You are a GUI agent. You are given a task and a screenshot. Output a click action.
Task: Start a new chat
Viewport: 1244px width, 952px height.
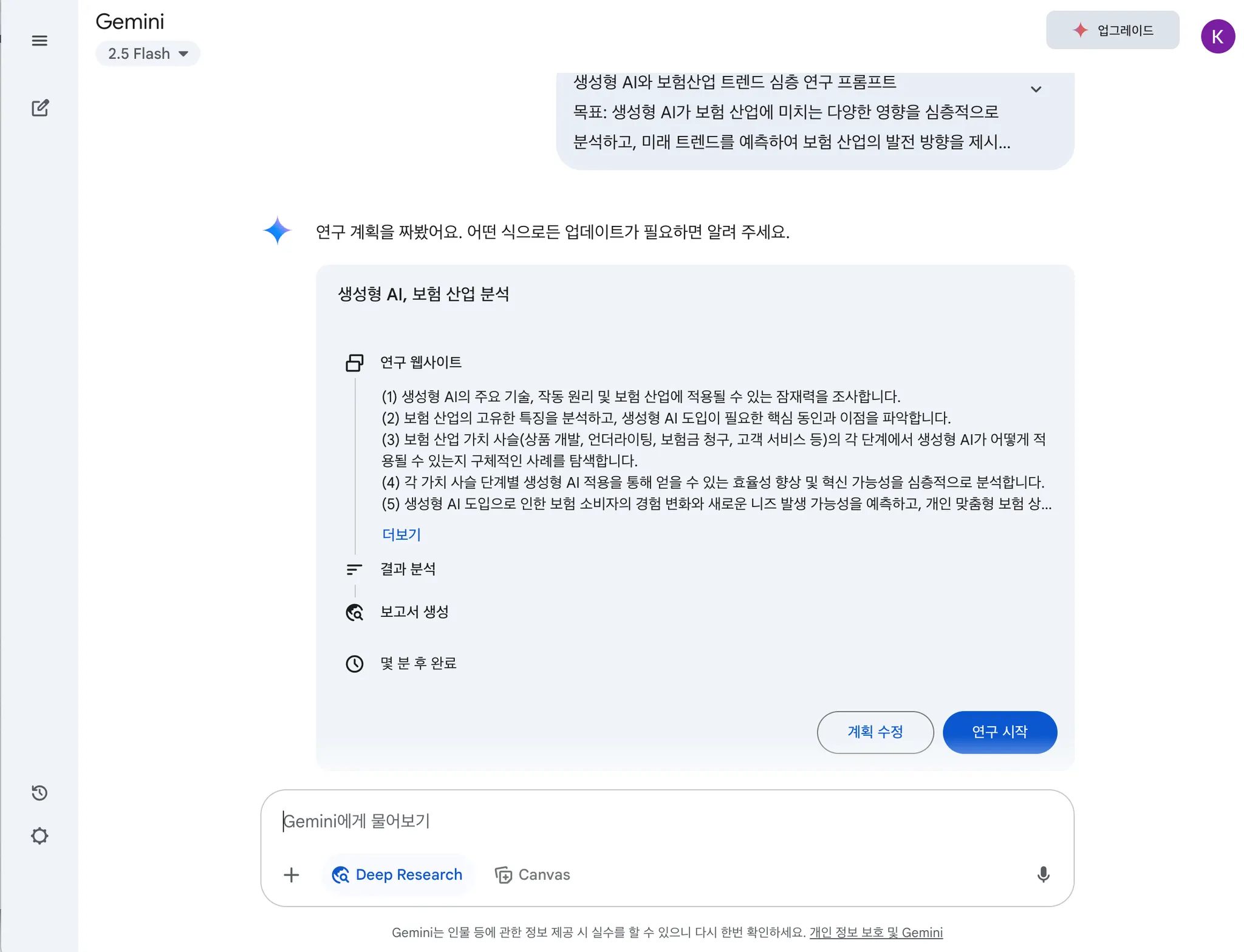coord(40,108)
